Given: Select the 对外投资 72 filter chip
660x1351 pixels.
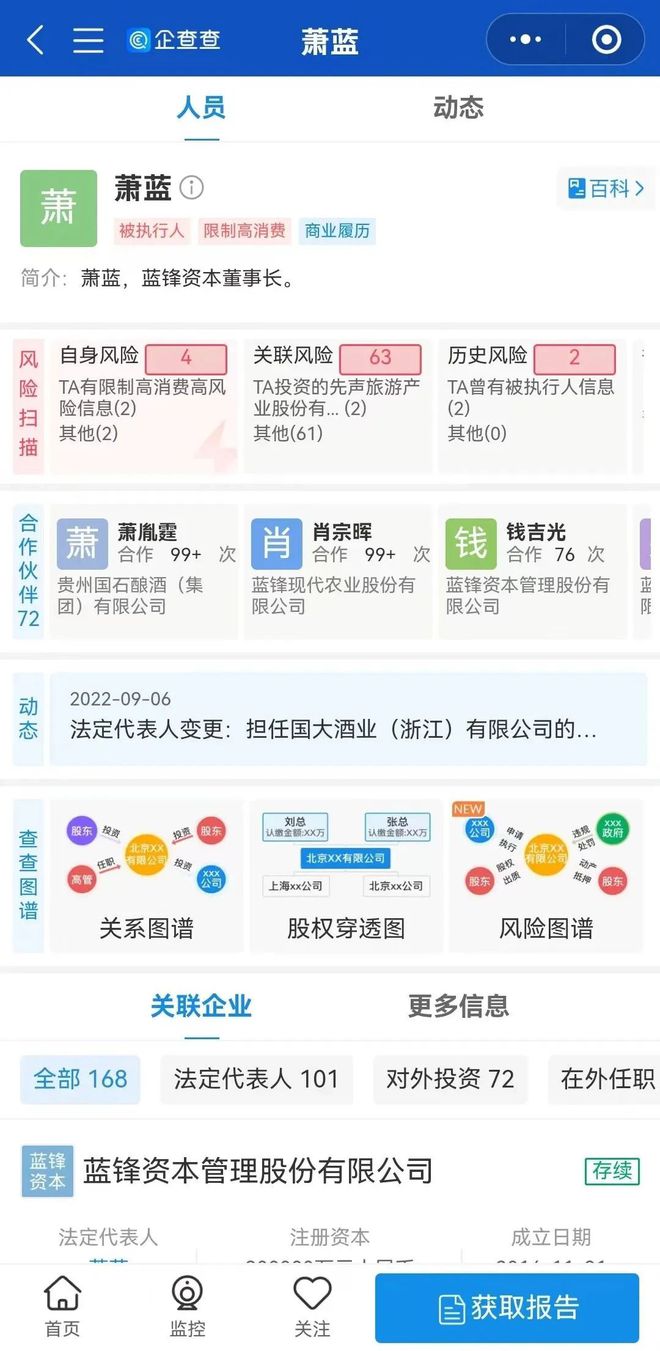Looking at the screenshot, I should pyautogui.click(x=450, y=1079).
